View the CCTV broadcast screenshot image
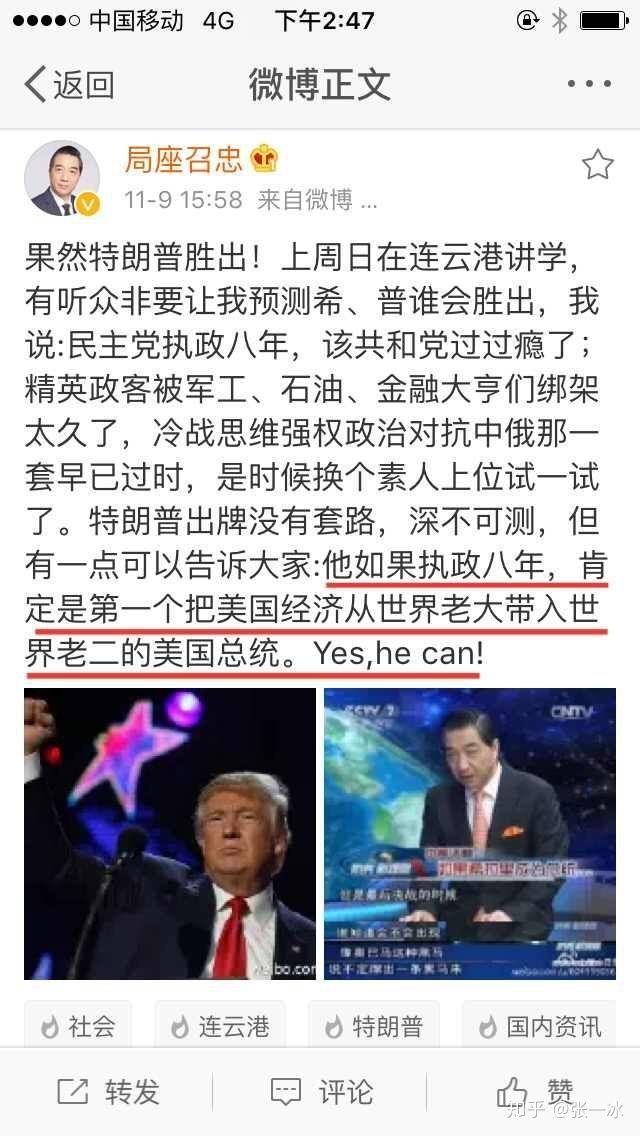The image size is (640, 1136). [470, 834]
